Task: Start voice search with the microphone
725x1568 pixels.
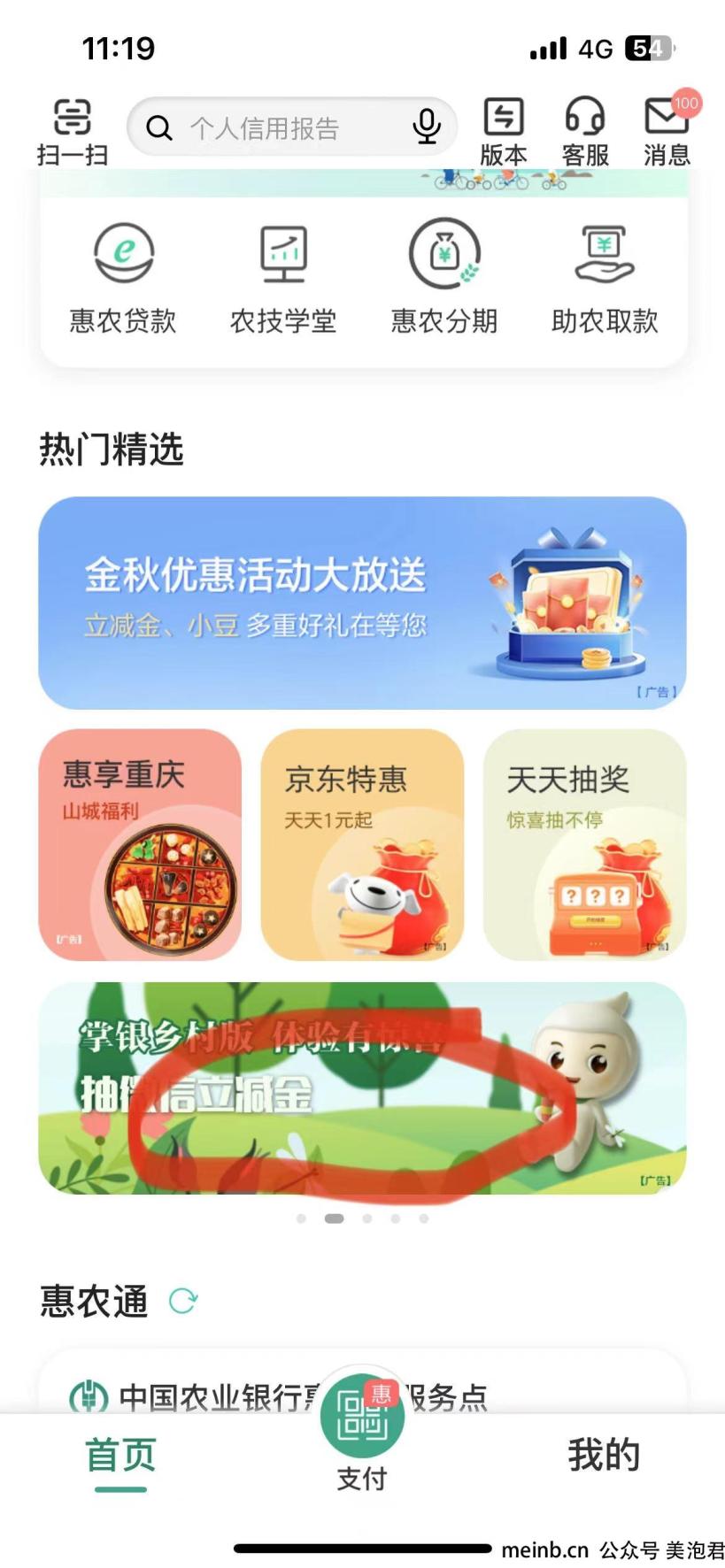Action: tap(427, 127)
